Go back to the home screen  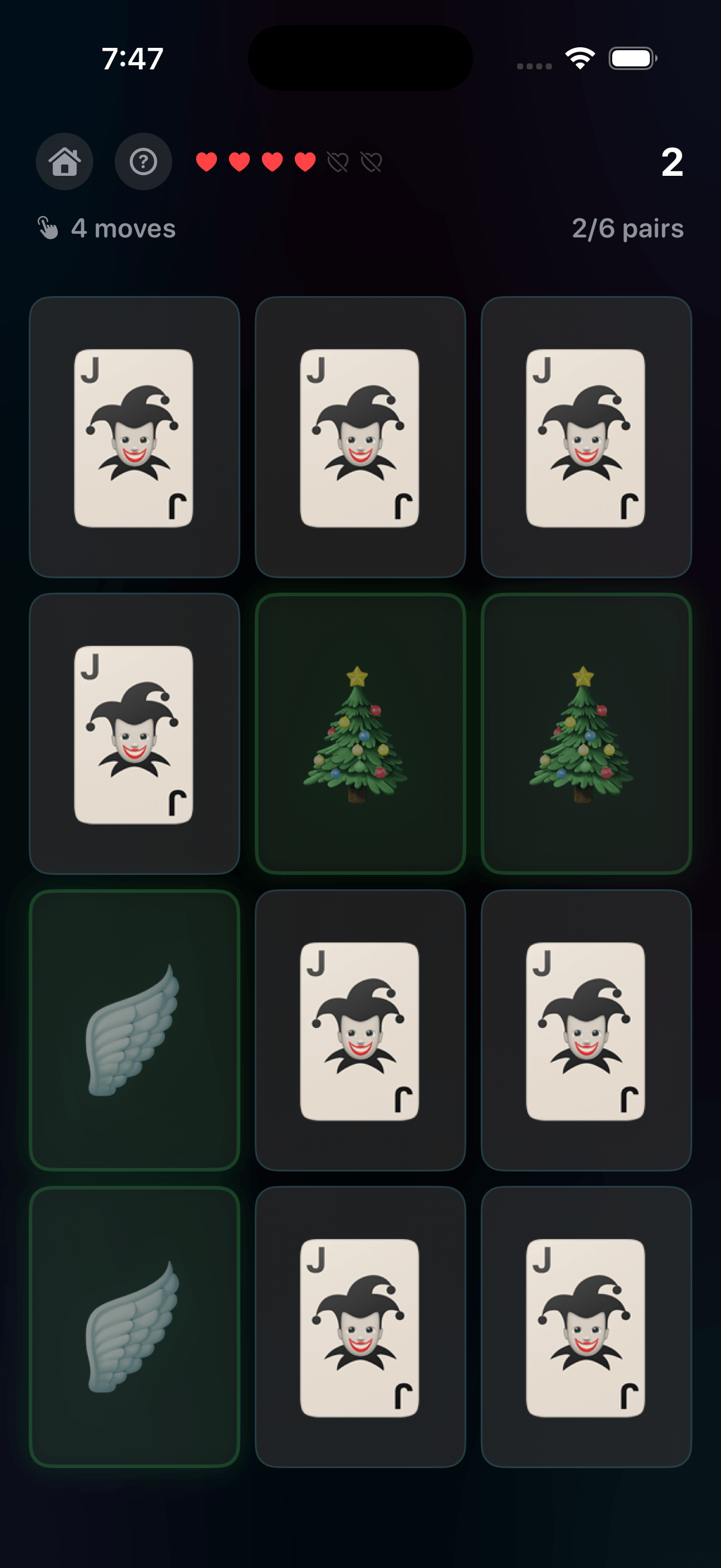click(x=65, y=162)
